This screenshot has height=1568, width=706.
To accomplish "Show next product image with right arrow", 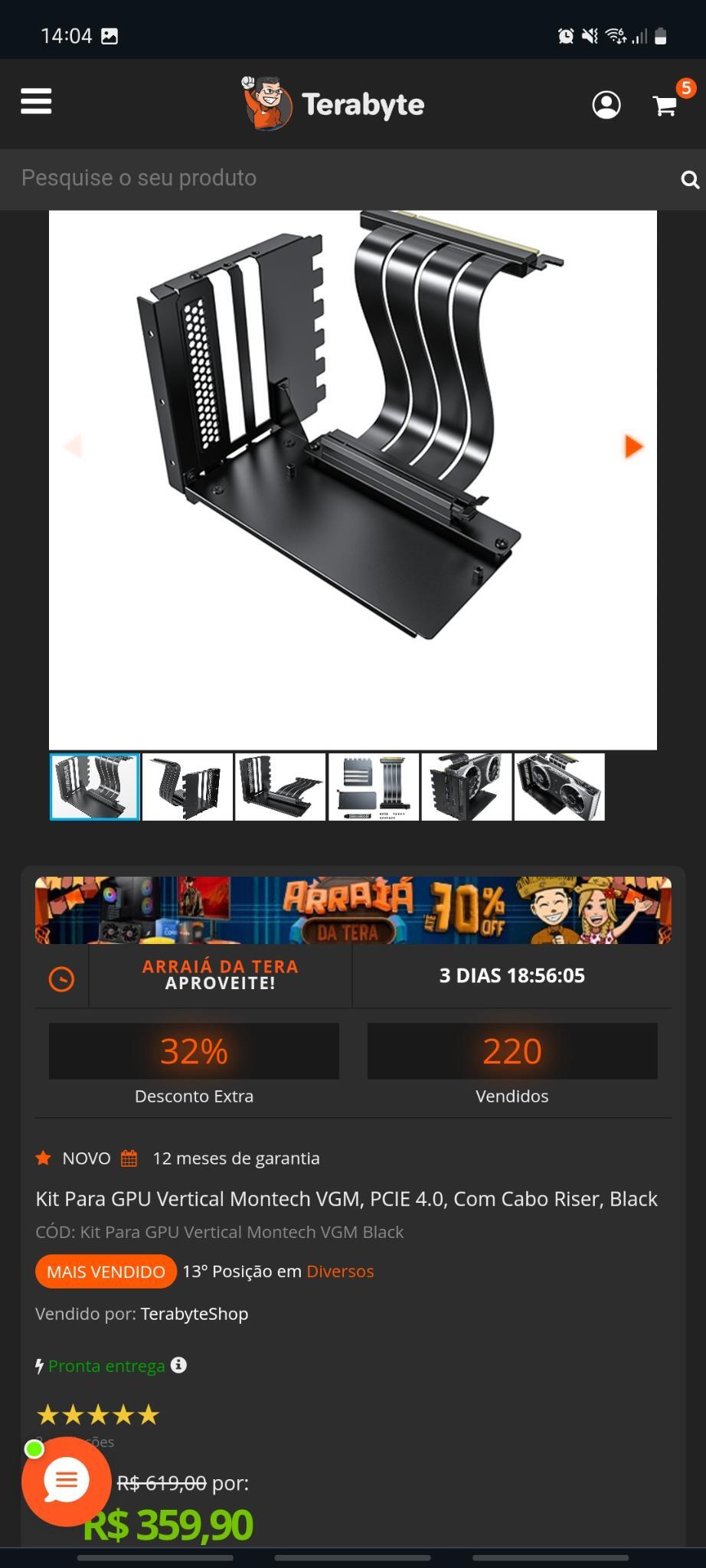I will coord(633,446).
